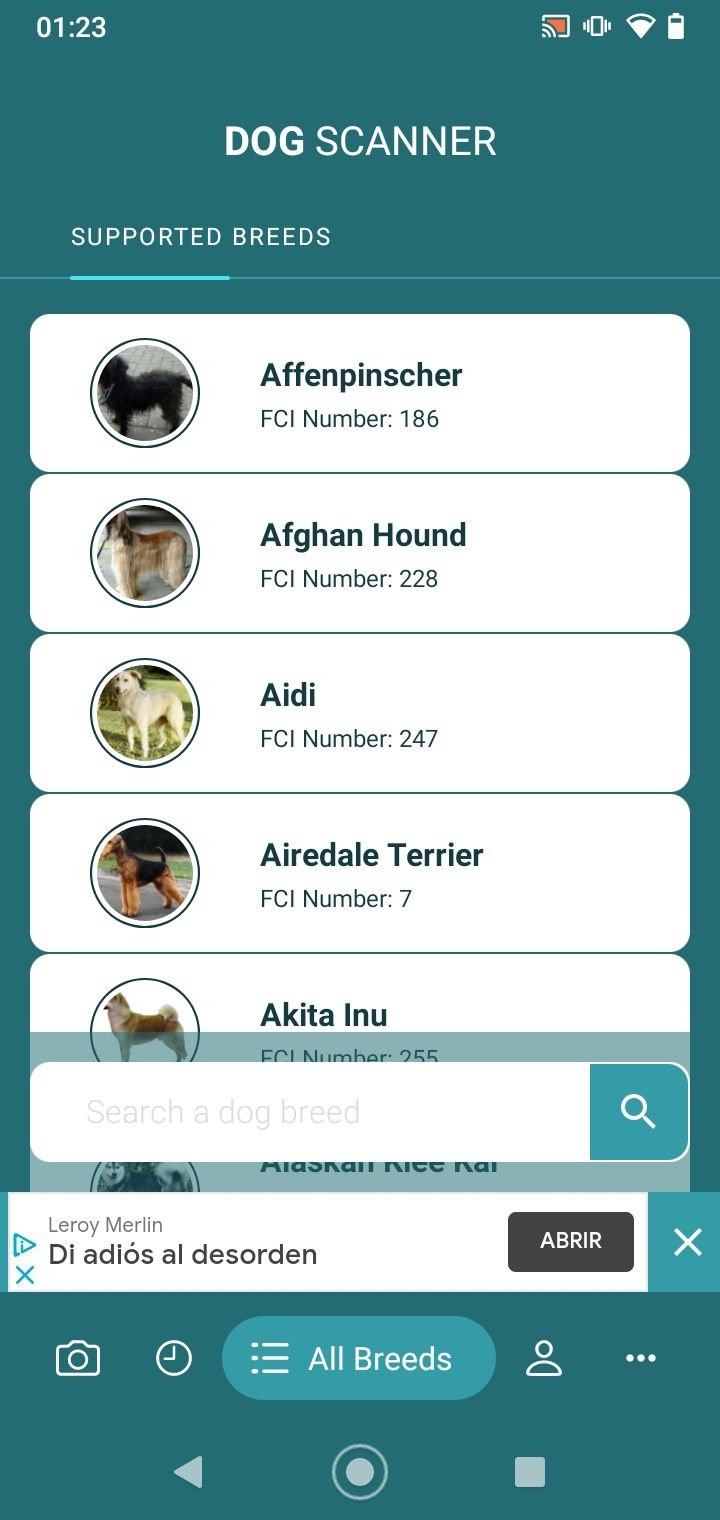Open the Affenpinscher breed card
The image size is (720, 1520).
[x=360, y=393]
